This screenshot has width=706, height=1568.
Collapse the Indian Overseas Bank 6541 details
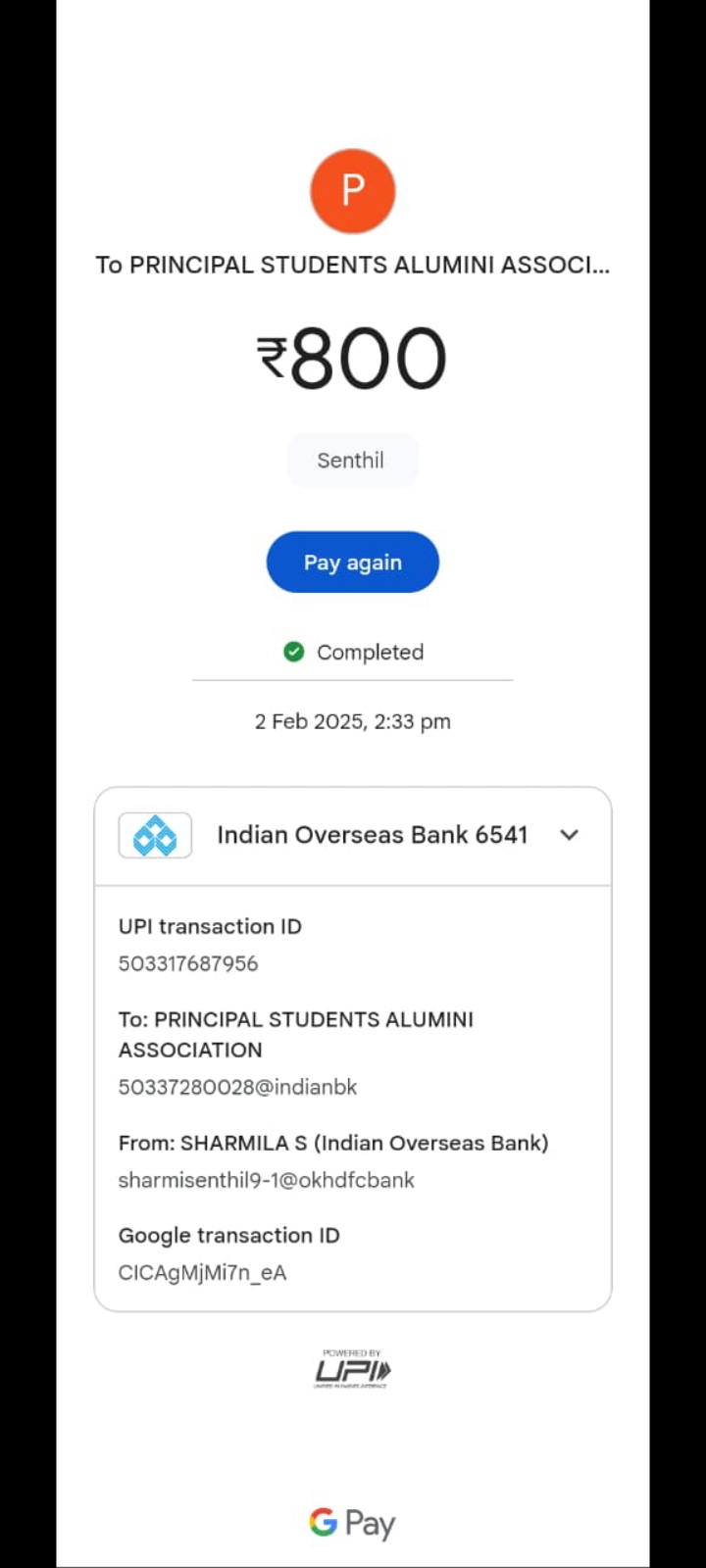(569, 835)
